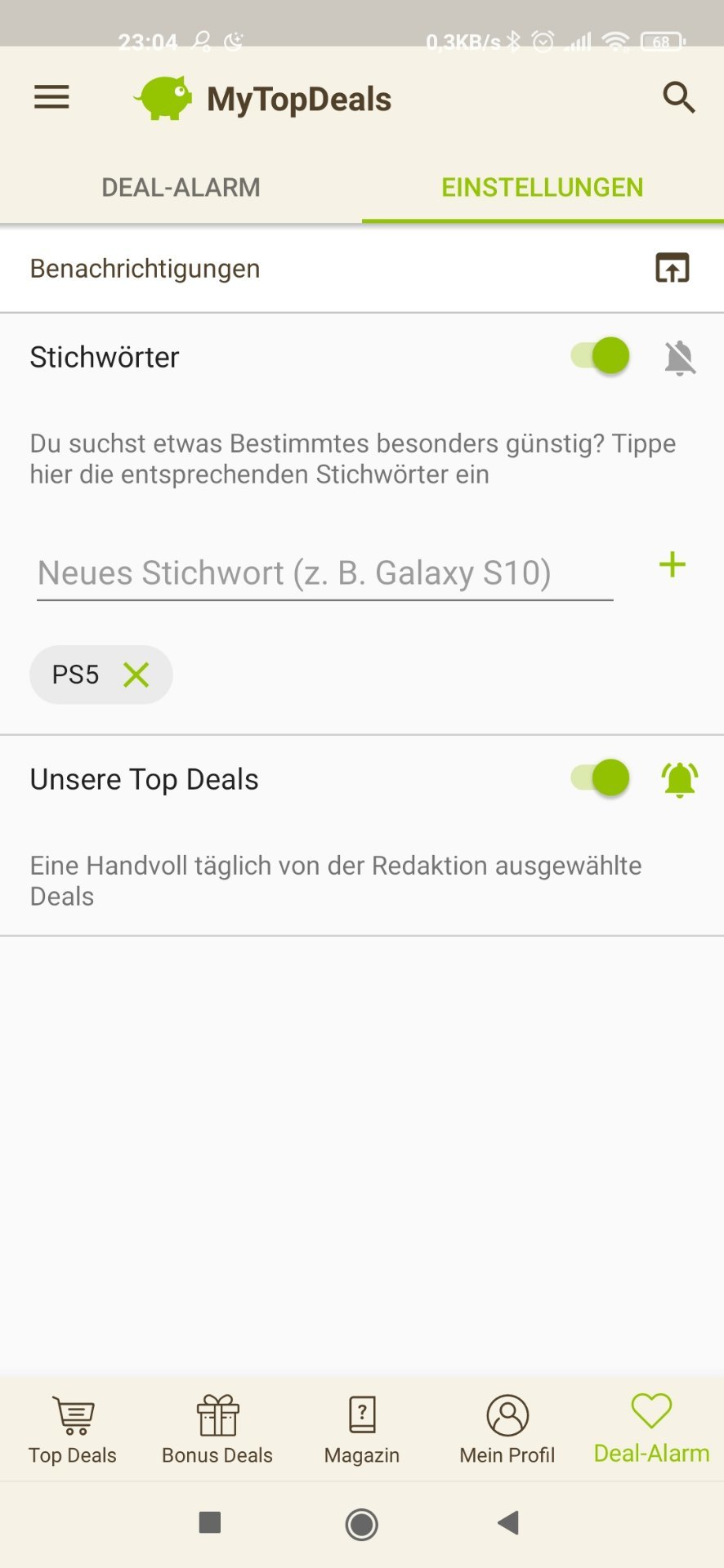The height and width of the screenshot is (1568, 724).
Task: Disable the Unsere Top Deals switch
Action: 601,777
